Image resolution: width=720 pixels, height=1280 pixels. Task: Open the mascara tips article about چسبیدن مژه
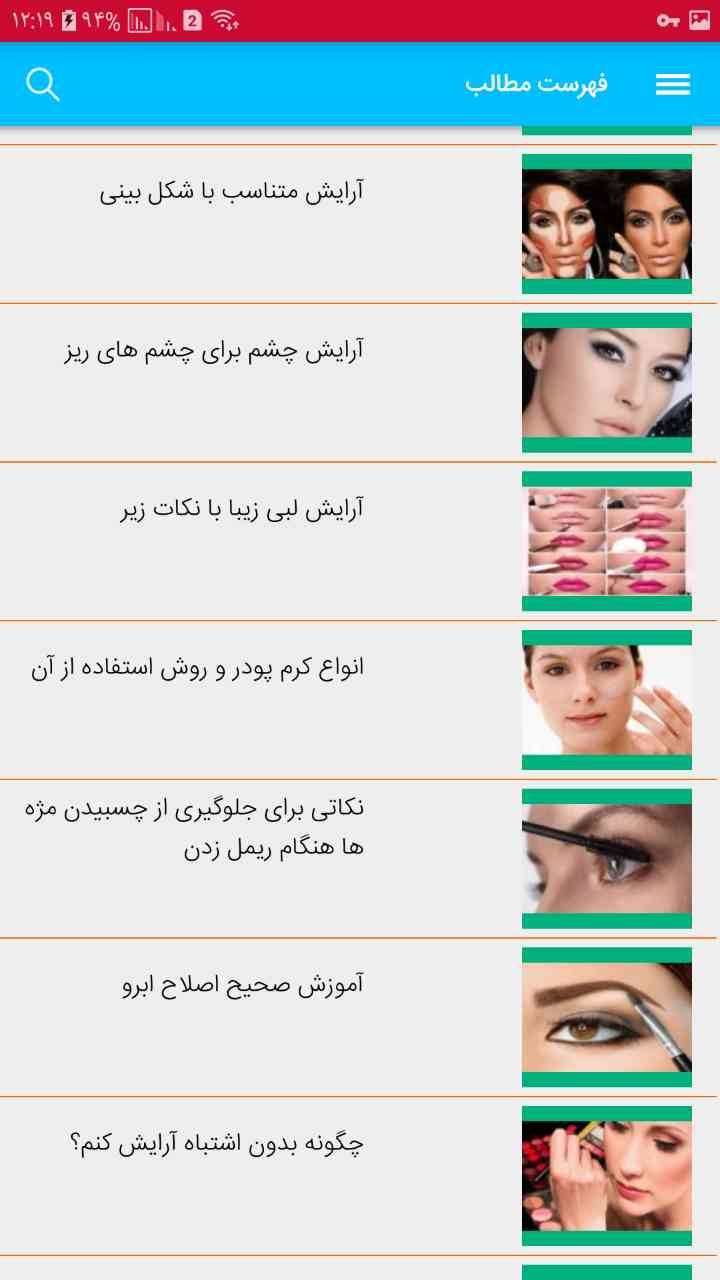[x=360, y=859]
